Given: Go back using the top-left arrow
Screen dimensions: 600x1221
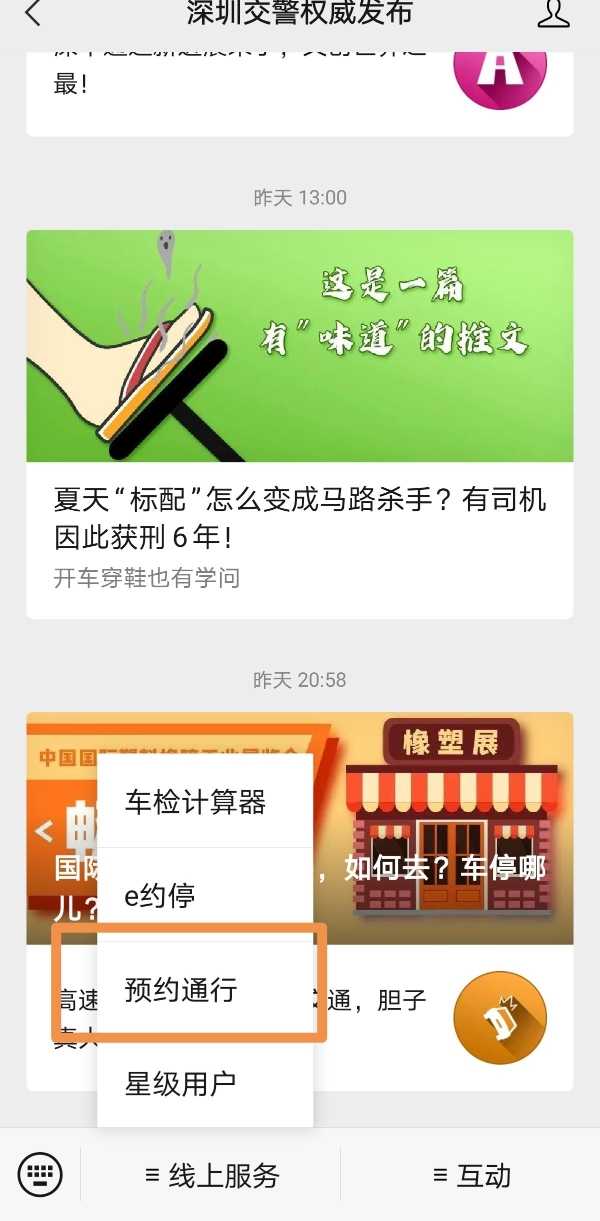Looking at the screenshot, I should coord(33,14).
